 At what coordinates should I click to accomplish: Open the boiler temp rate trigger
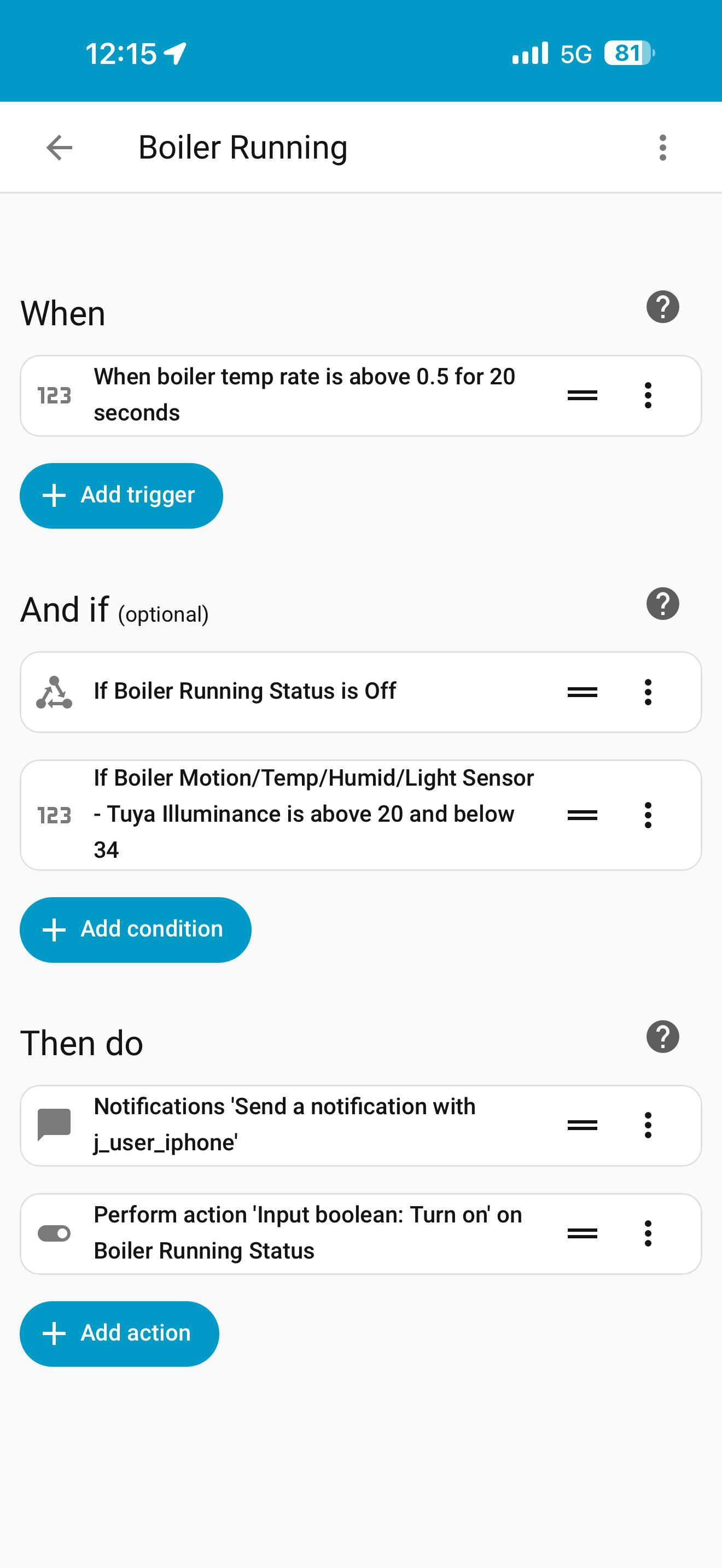(304, 395)
